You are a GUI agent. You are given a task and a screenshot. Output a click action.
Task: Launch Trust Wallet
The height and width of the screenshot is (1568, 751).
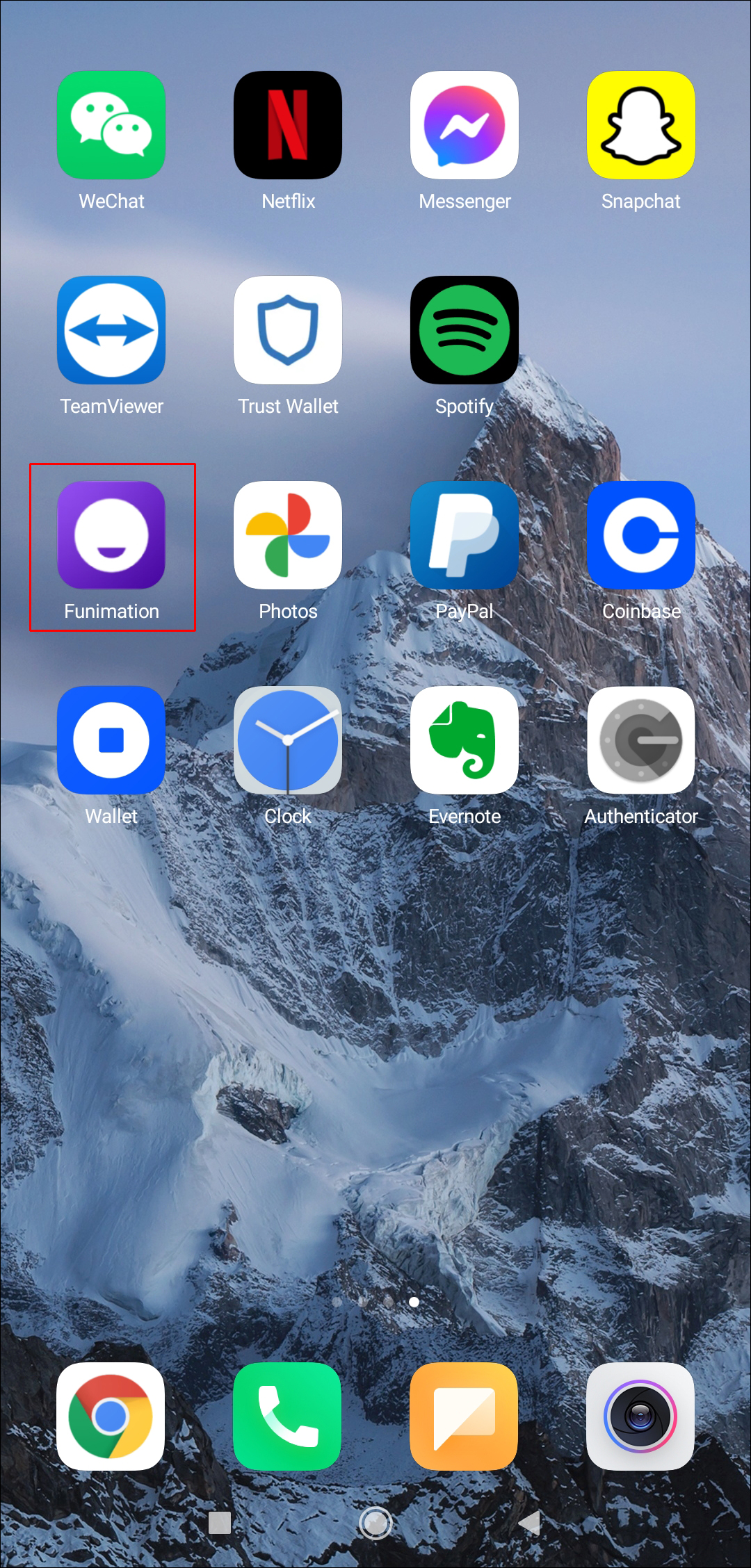[288, 330]
